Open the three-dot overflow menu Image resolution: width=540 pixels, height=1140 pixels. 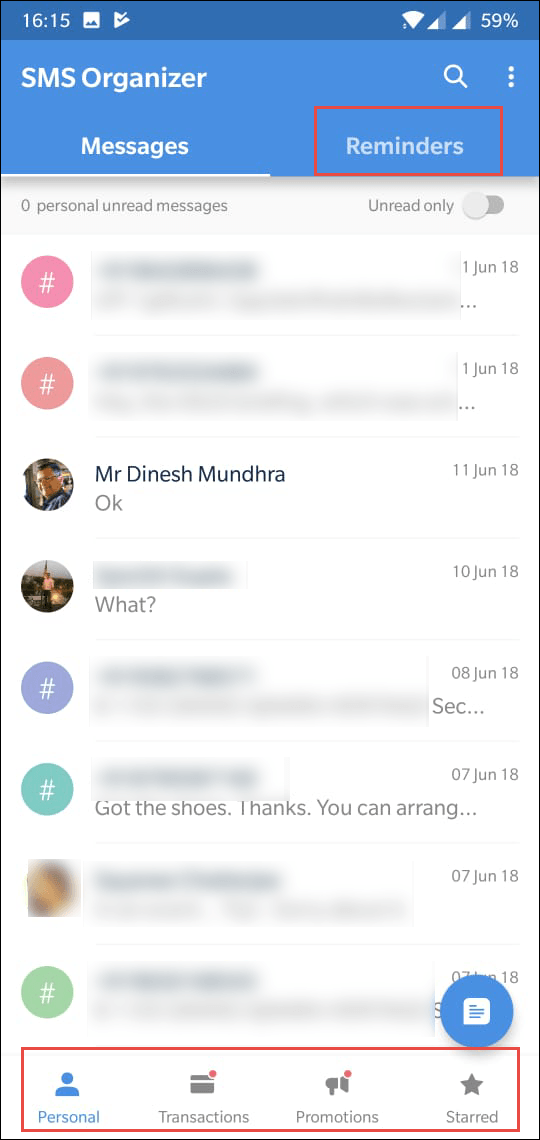click(512, 76)
